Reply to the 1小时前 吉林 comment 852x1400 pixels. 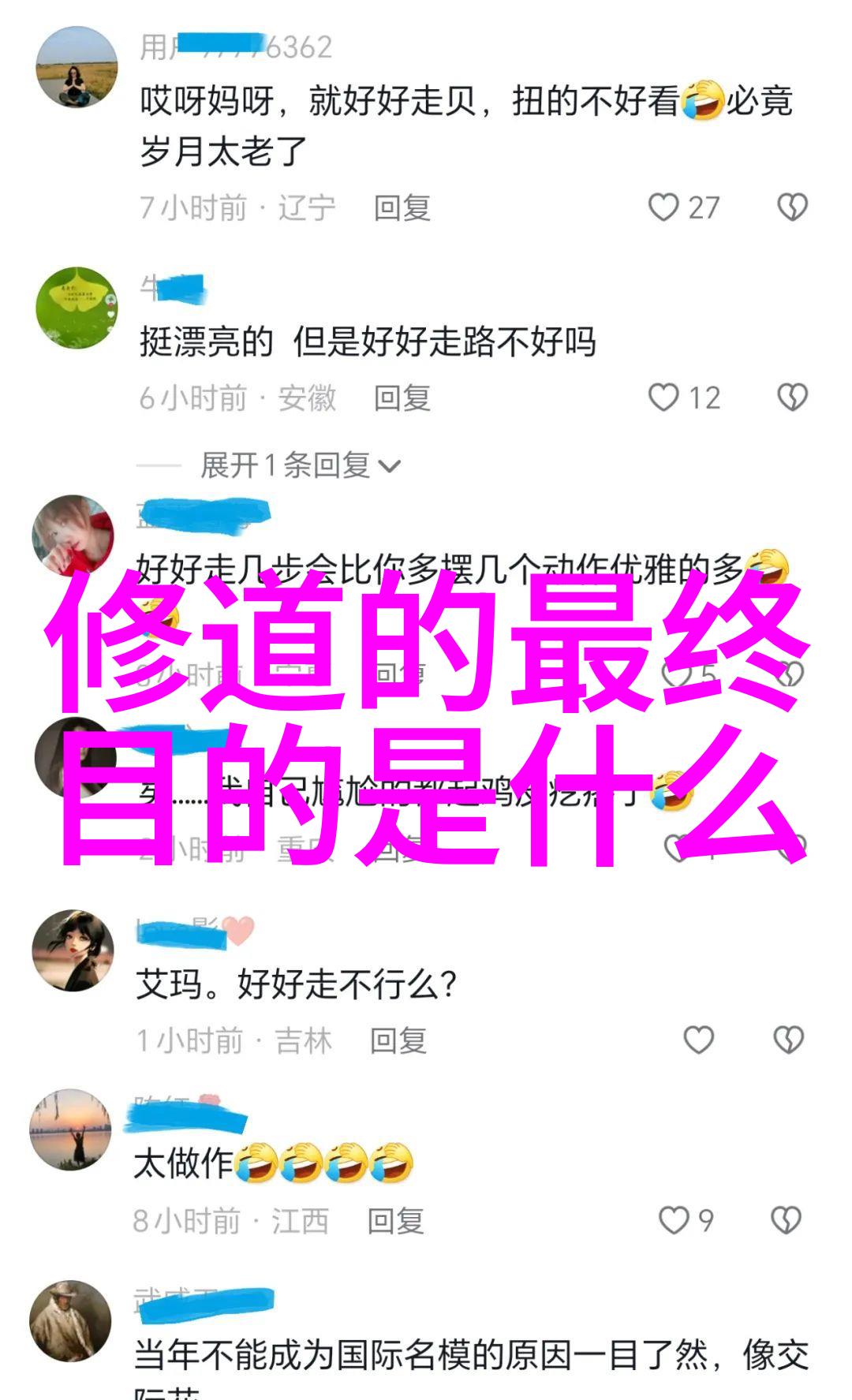[x=398, y=1041]
